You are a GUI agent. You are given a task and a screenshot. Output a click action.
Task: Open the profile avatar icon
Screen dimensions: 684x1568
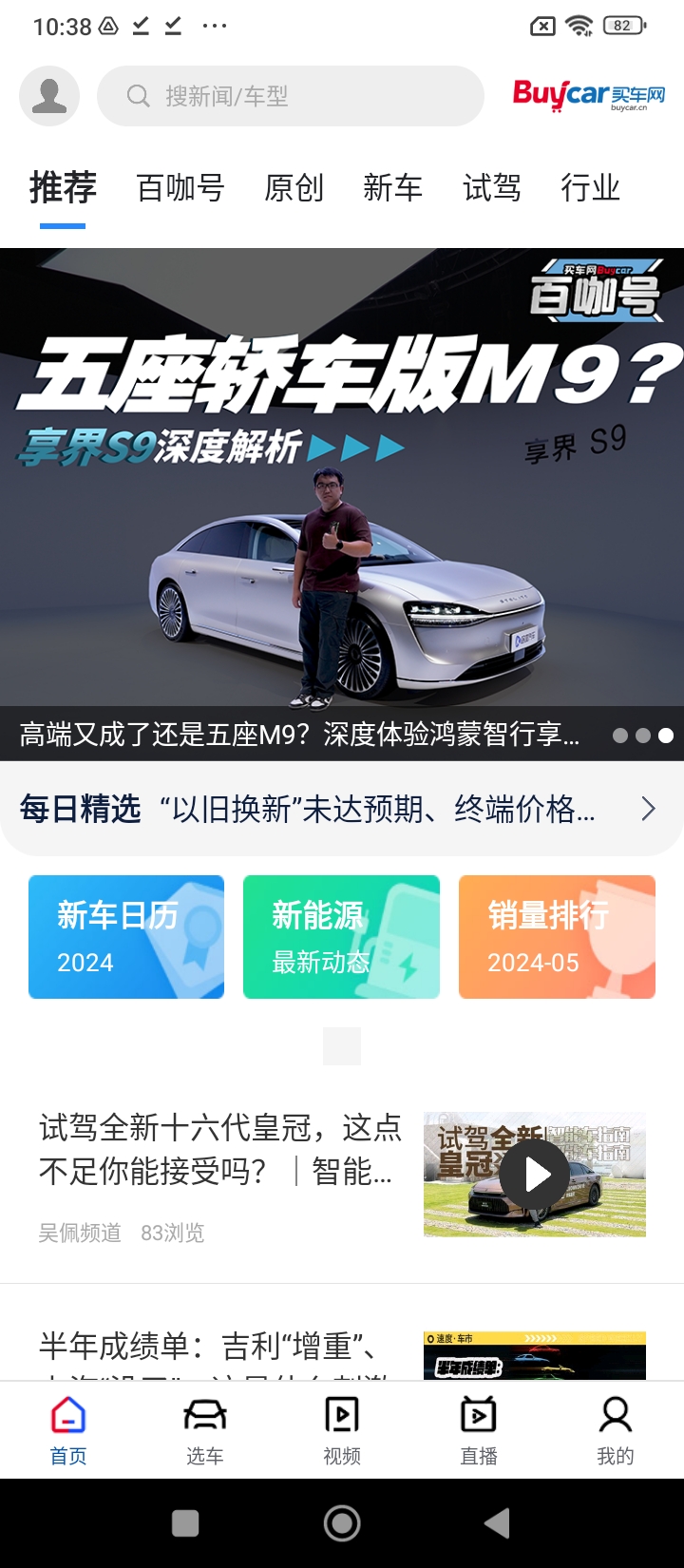tap(49, 96)
